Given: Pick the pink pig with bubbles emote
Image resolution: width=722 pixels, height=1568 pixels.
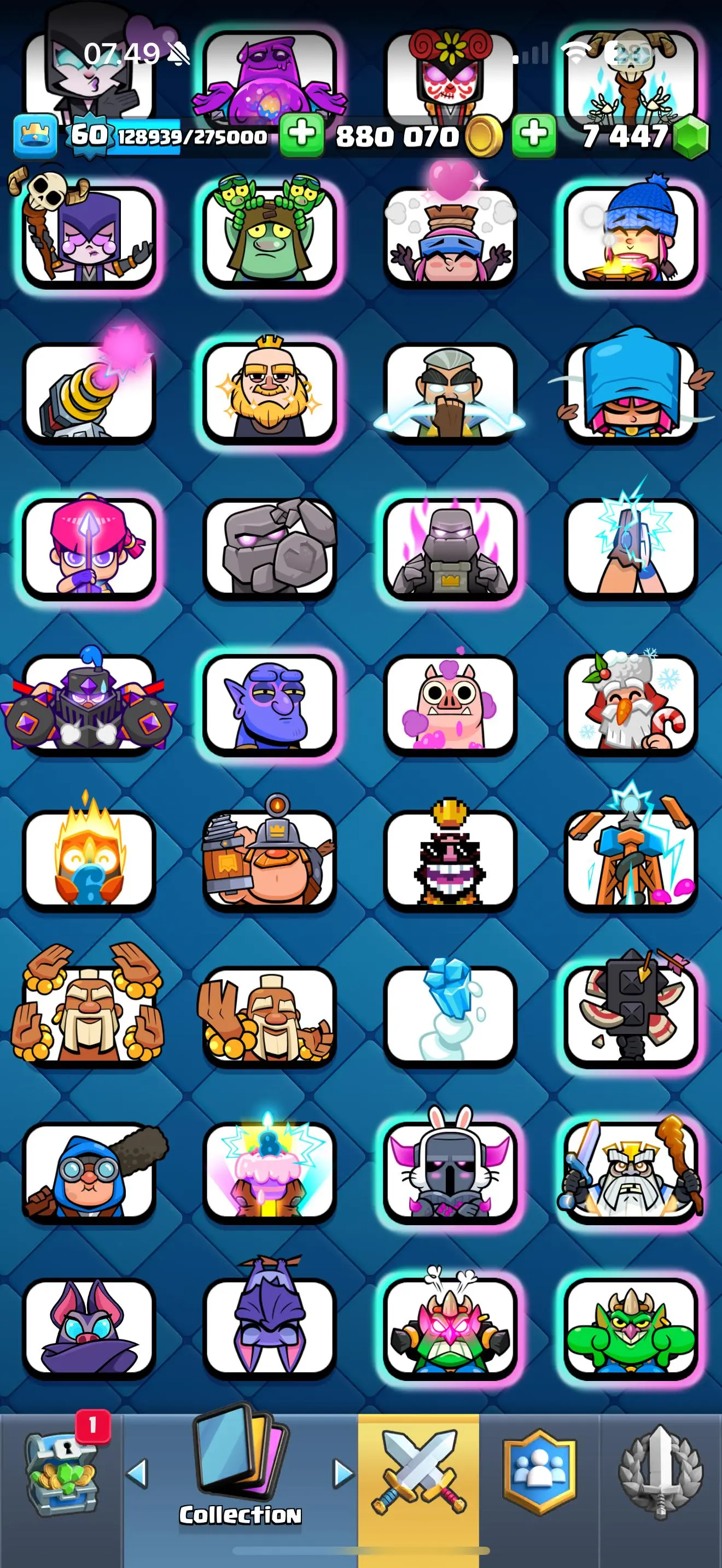Looking at the screenshot, I should [449, 704].
